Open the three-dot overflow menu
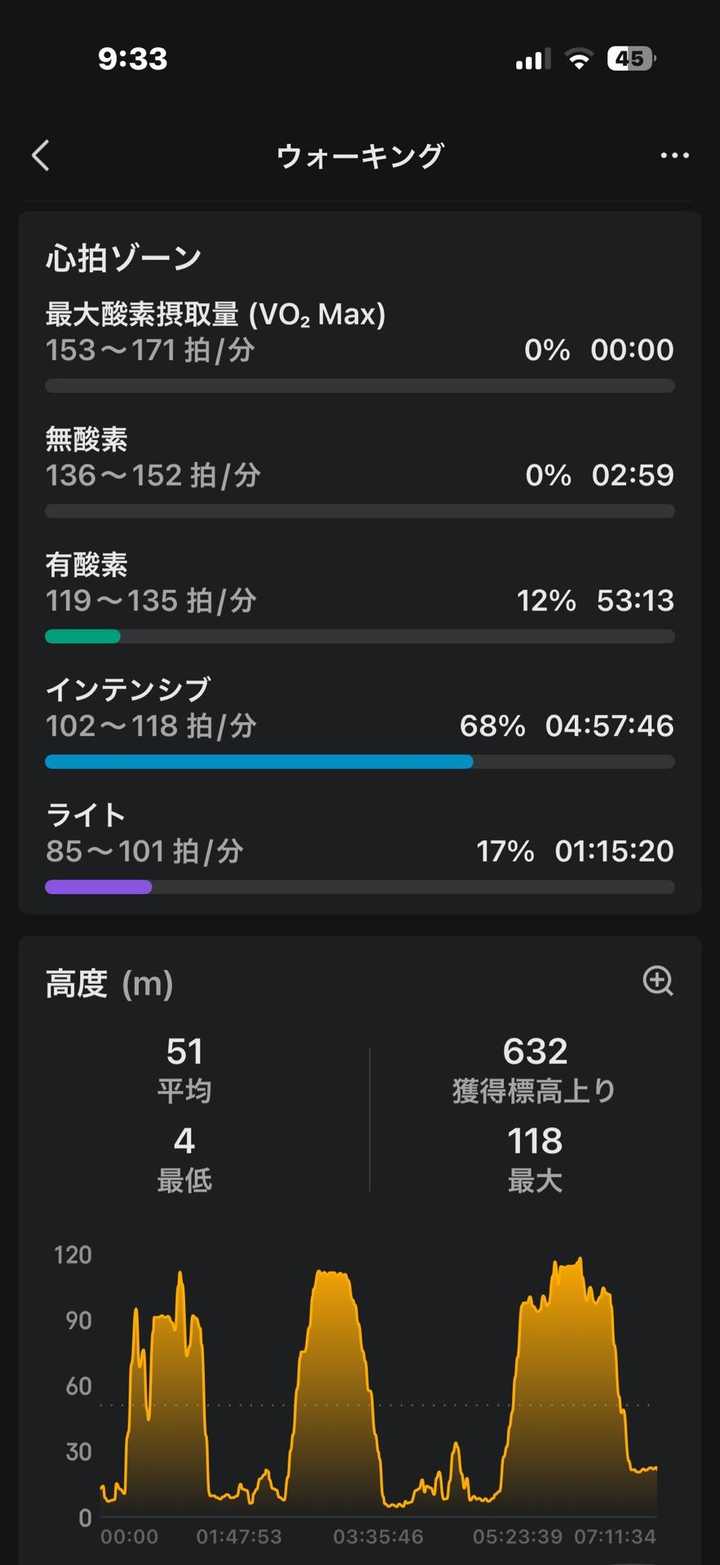Viewport: 720px width, 1565px height. pyautogui.click(x=675, y=156)
